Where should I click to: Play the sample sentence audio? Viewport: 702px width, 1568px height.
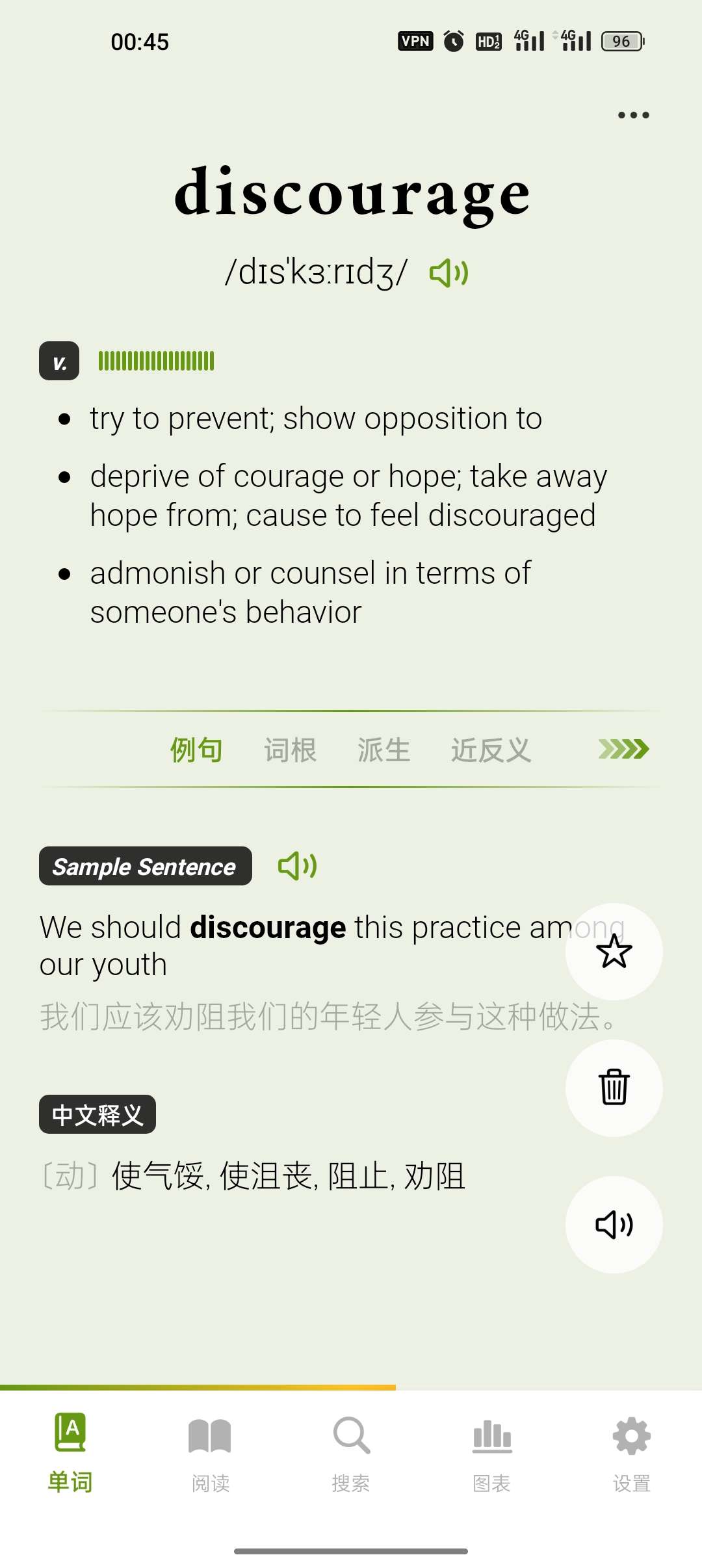(297, 866)
